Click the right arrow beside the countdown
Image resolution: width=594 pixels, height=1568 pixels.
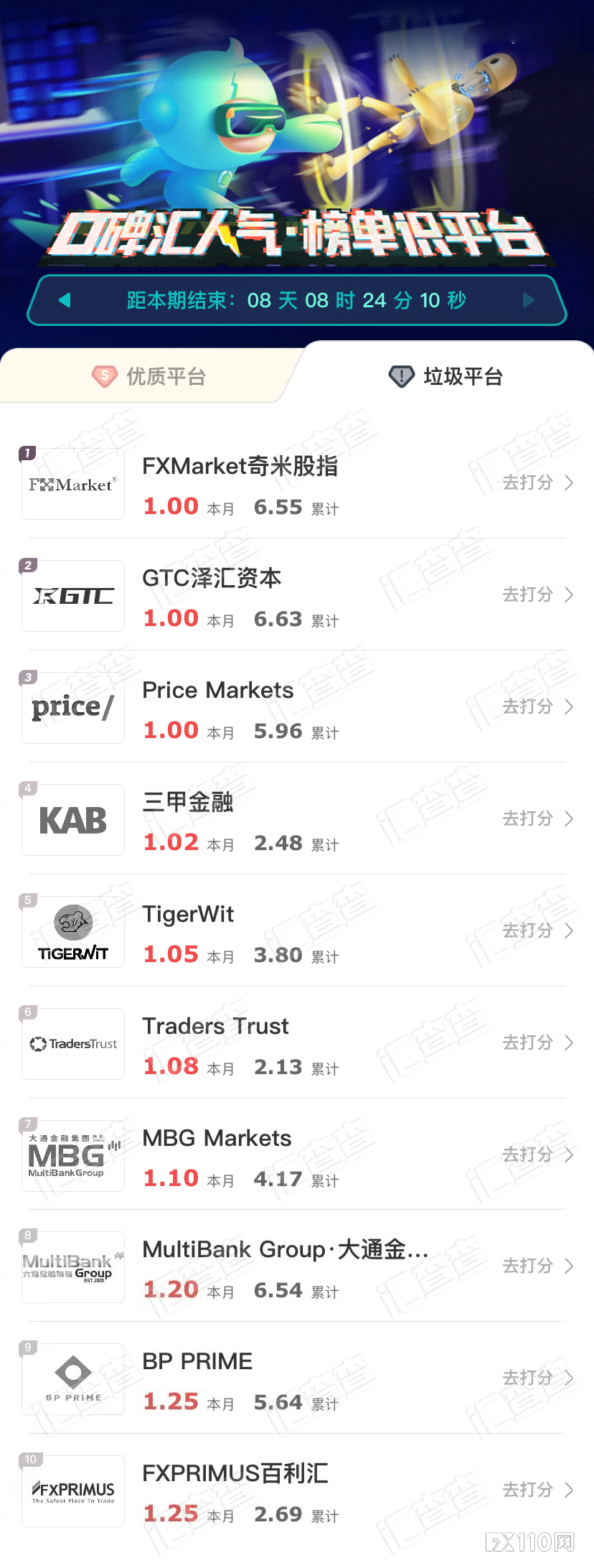pos(529,300)
